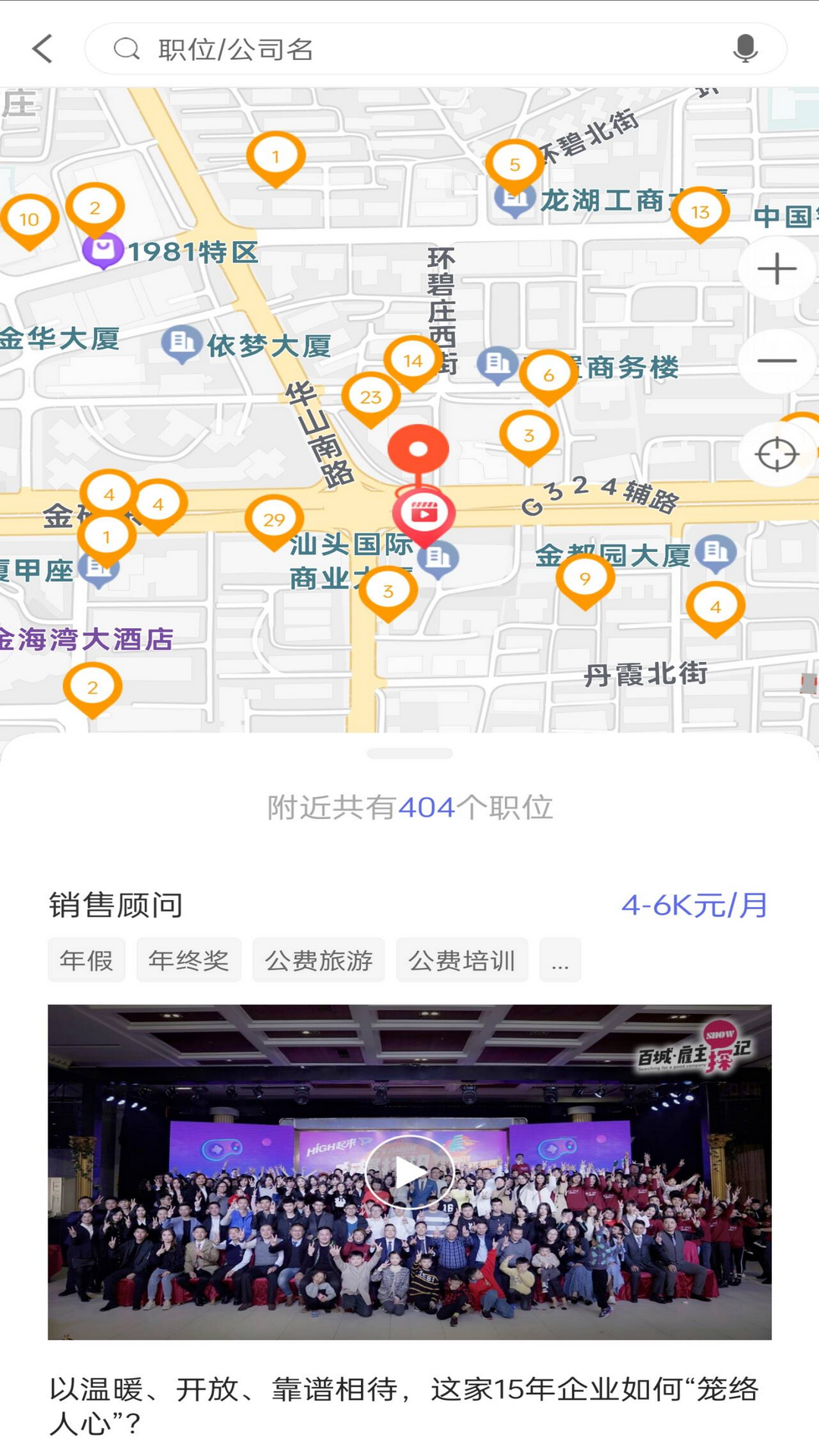
Task: Open the map cluster marked 10
Action: 30,220
